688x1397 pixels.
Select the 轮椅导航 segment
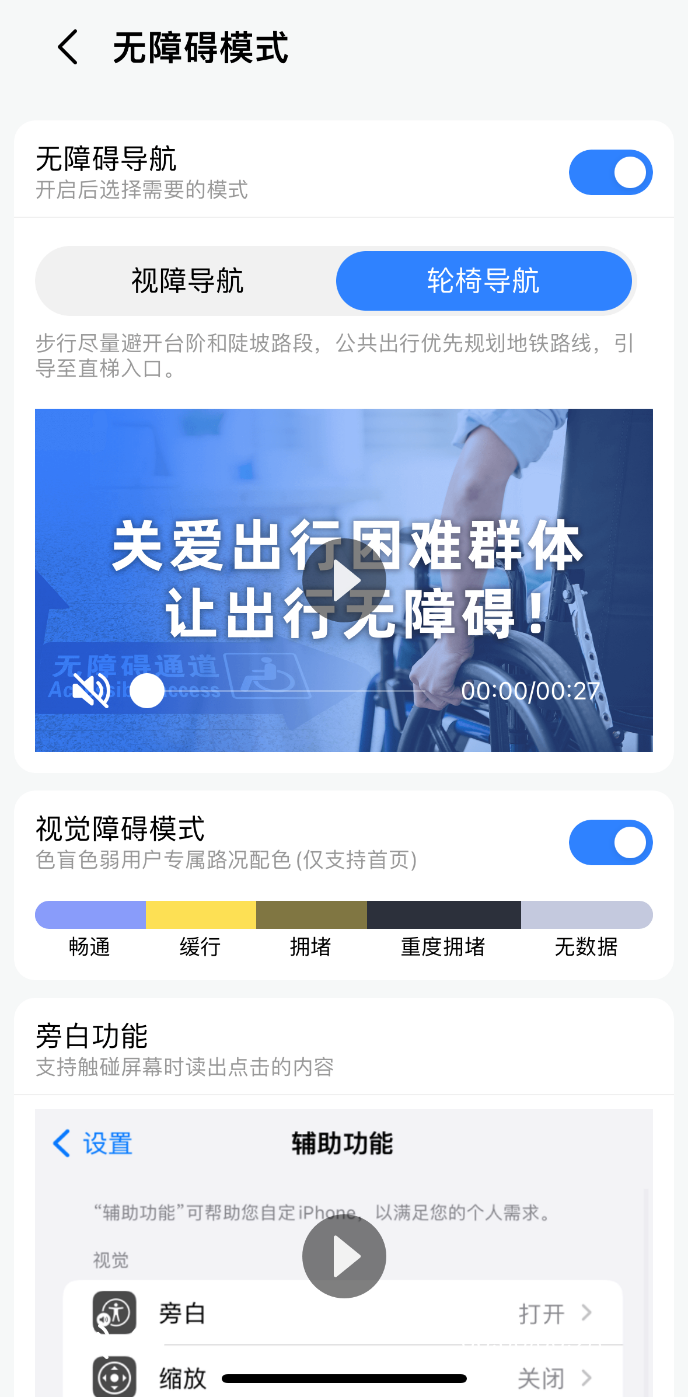click(483, 281)
